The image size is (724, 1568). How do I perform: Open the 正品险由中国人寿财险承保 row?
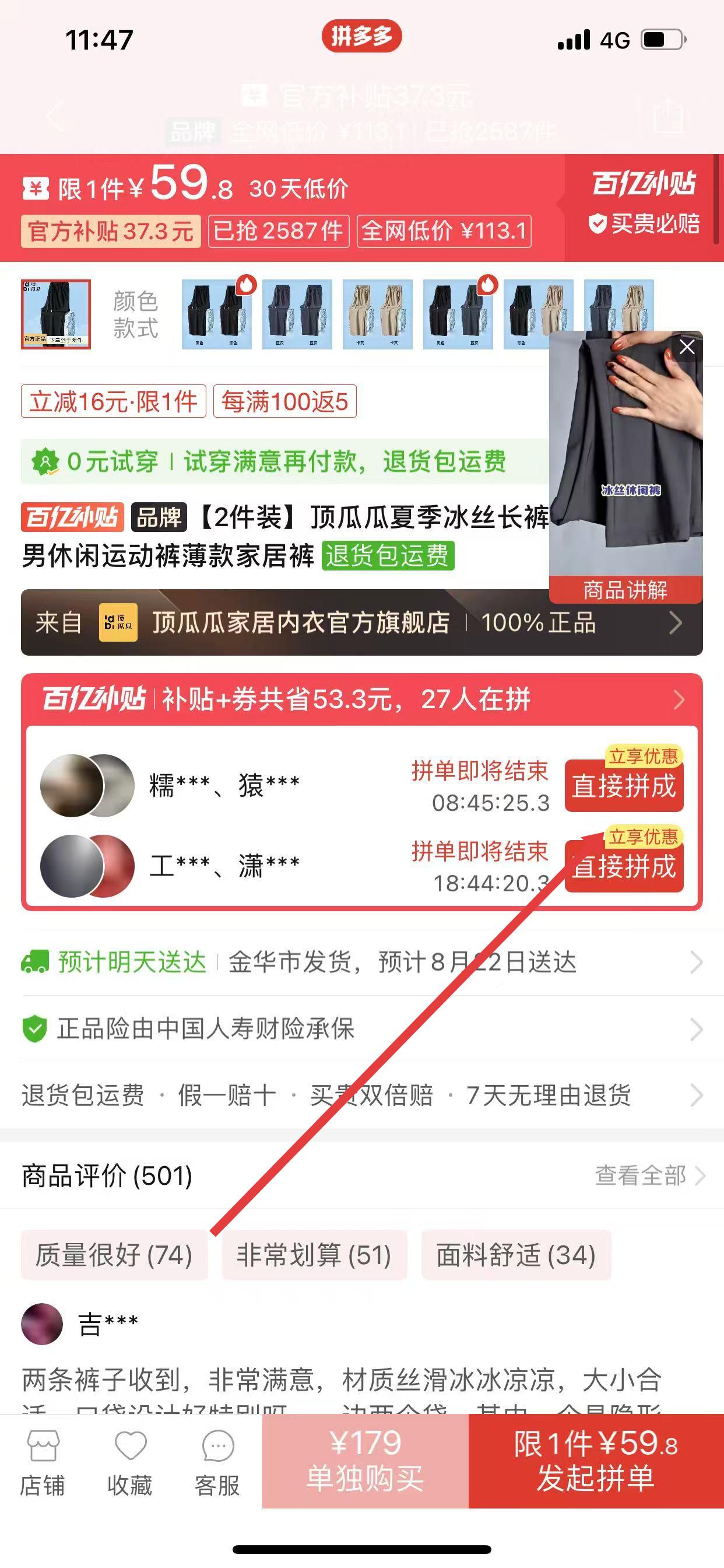[x=361, y=1028]
